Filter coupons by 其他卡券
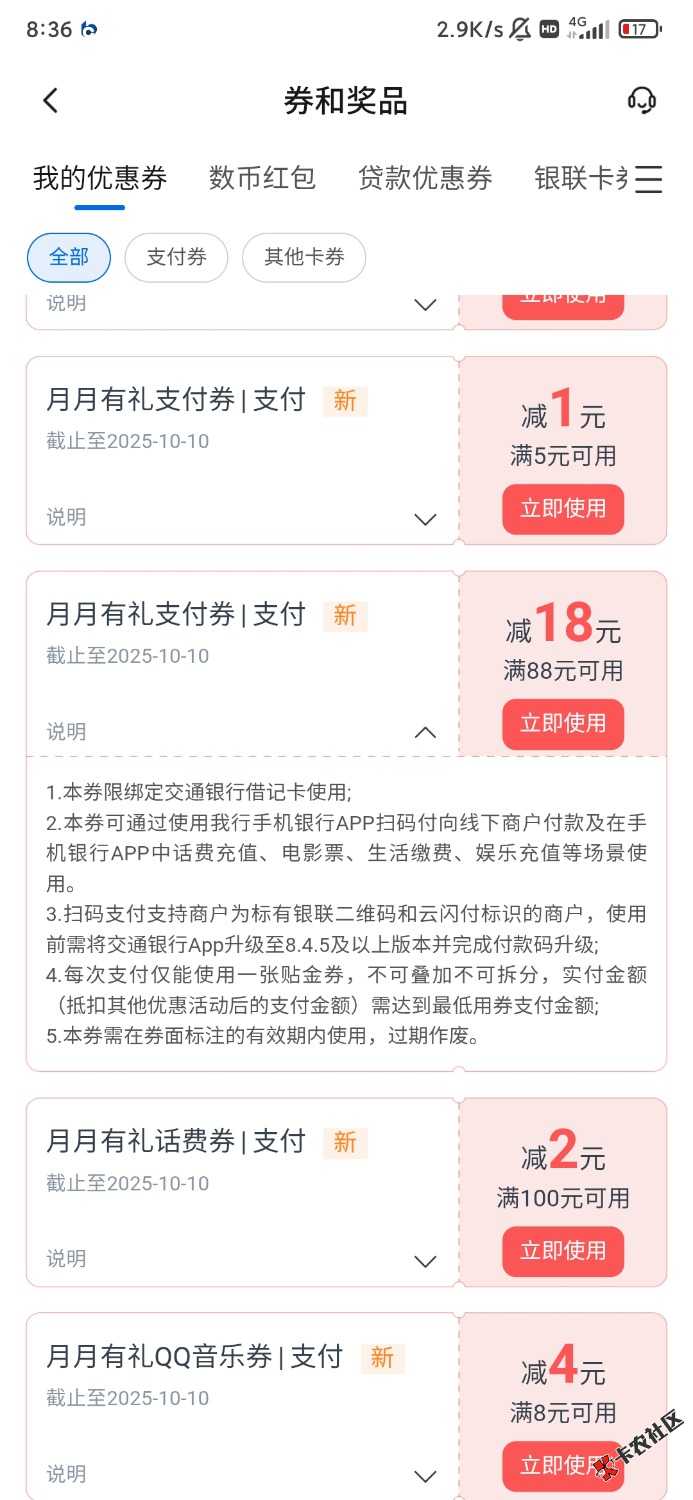693x1500 pixels. click(304, 257)
